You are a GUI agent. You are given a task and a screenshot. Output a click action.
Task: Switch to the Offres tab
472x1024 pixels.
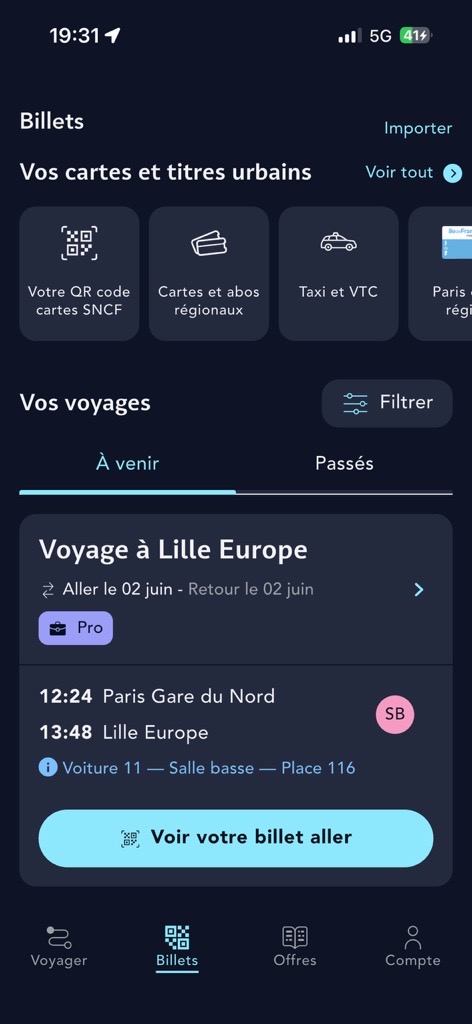[x=295, y=946]
